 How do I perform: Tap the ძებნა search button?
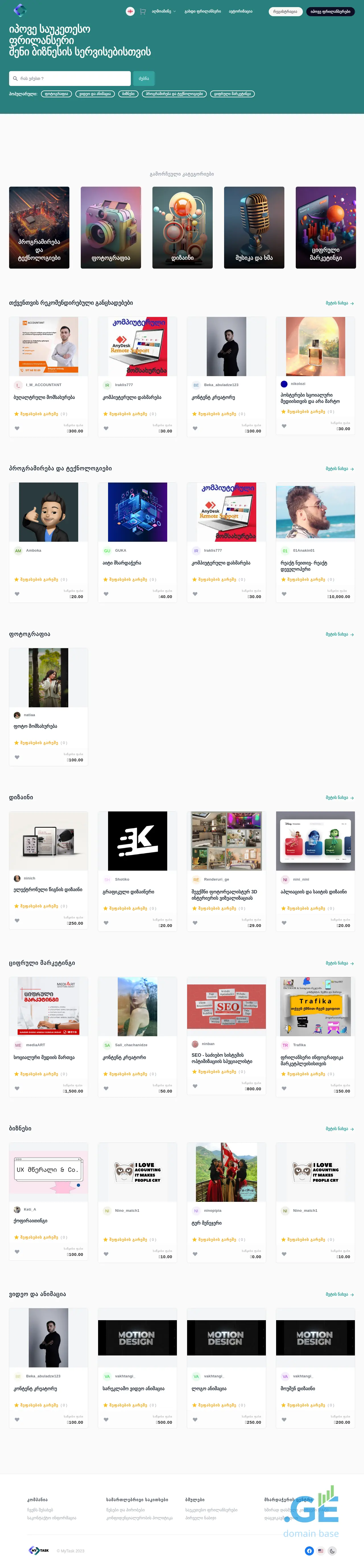144,79
